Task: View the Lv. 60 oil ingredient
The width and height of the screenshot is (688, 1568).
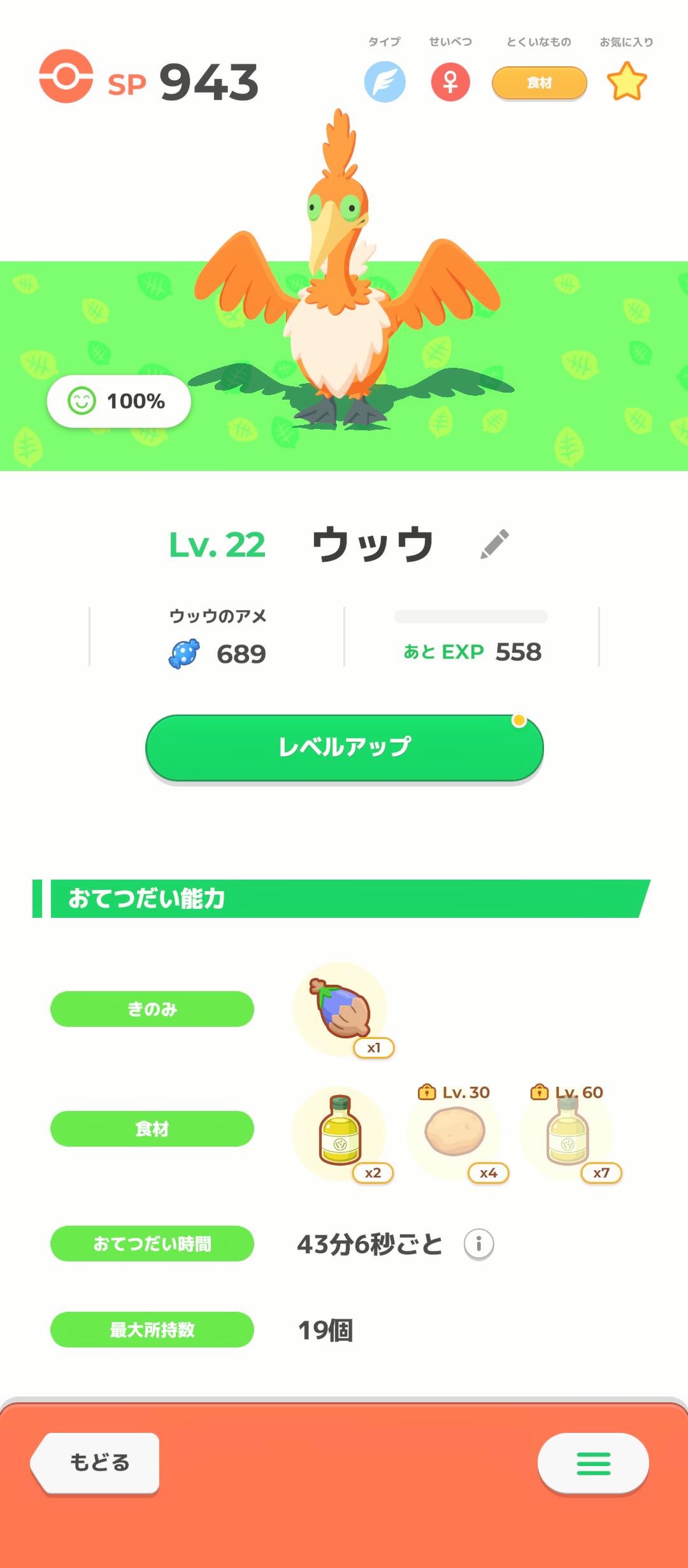Action: (568, 1133)
